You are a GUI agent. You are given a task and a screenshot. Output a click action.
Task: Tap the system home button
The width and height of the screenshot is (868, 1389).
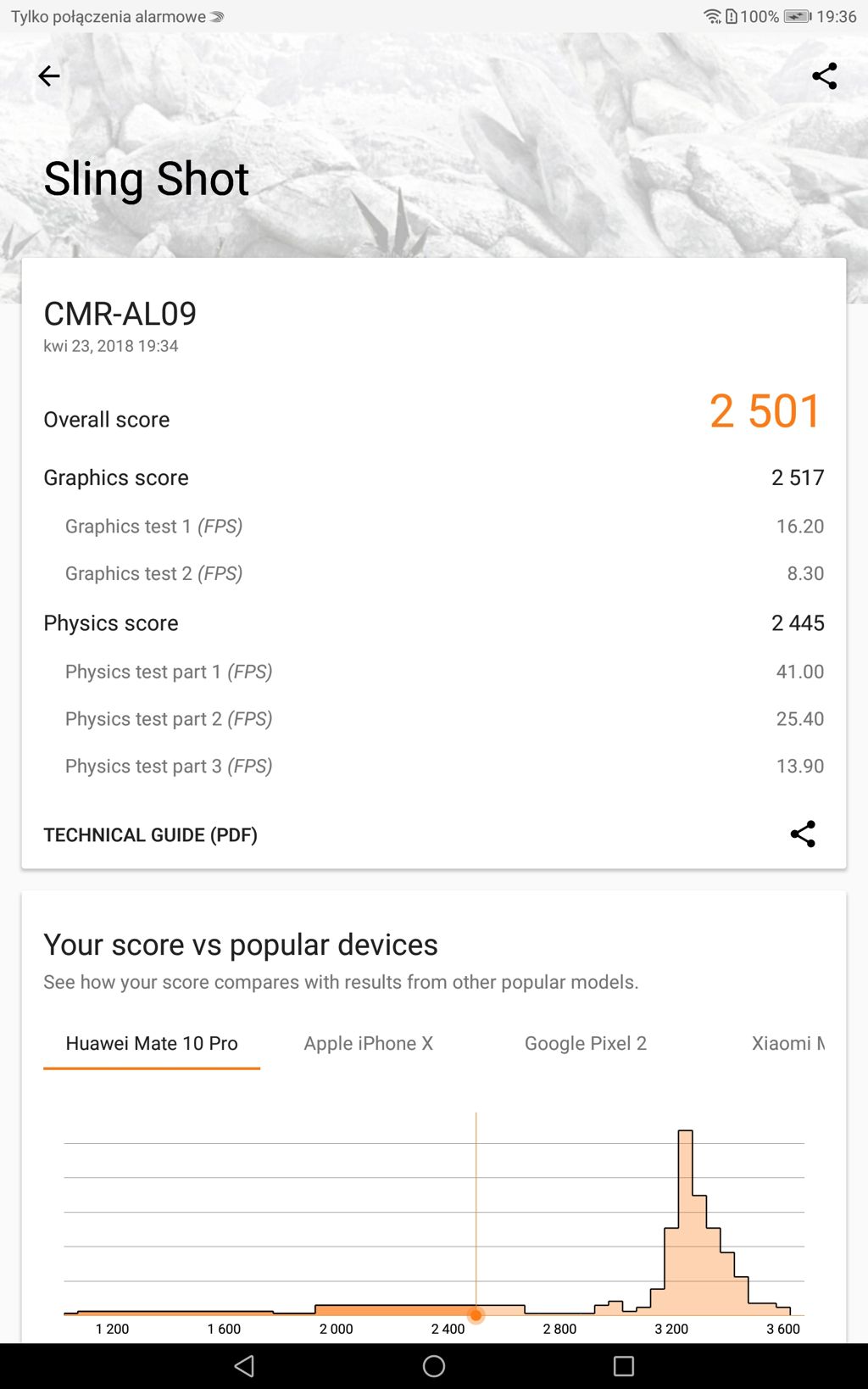tap(434, 1366)
